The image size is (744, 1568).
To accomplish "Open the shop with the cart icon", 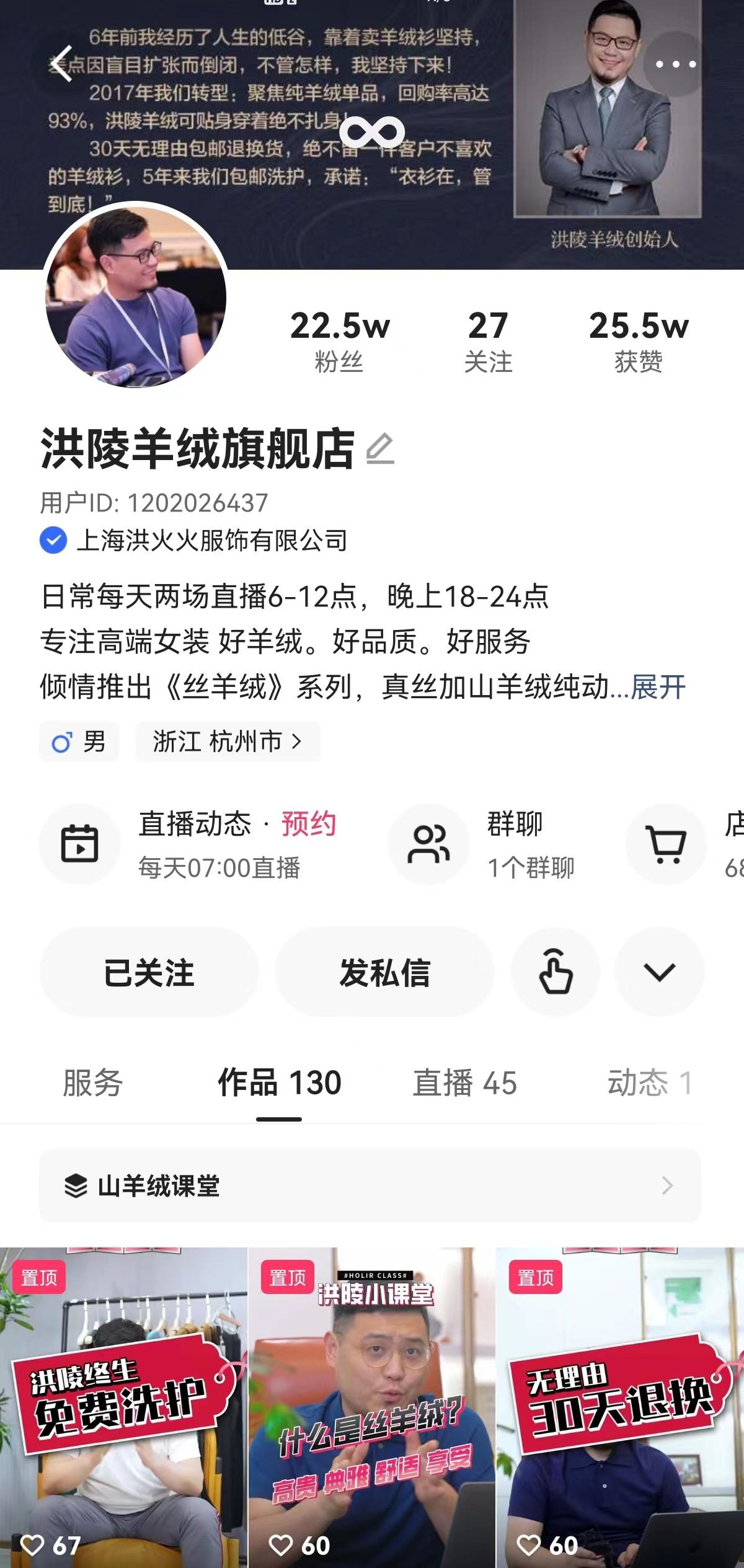I will coord(664,843).
